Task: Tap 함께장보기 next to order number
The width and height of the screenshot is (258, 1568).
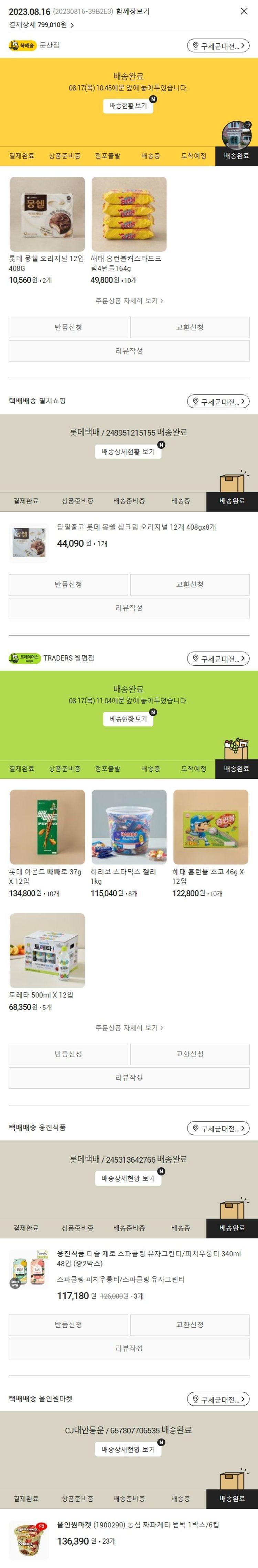Action: point(133,12)
